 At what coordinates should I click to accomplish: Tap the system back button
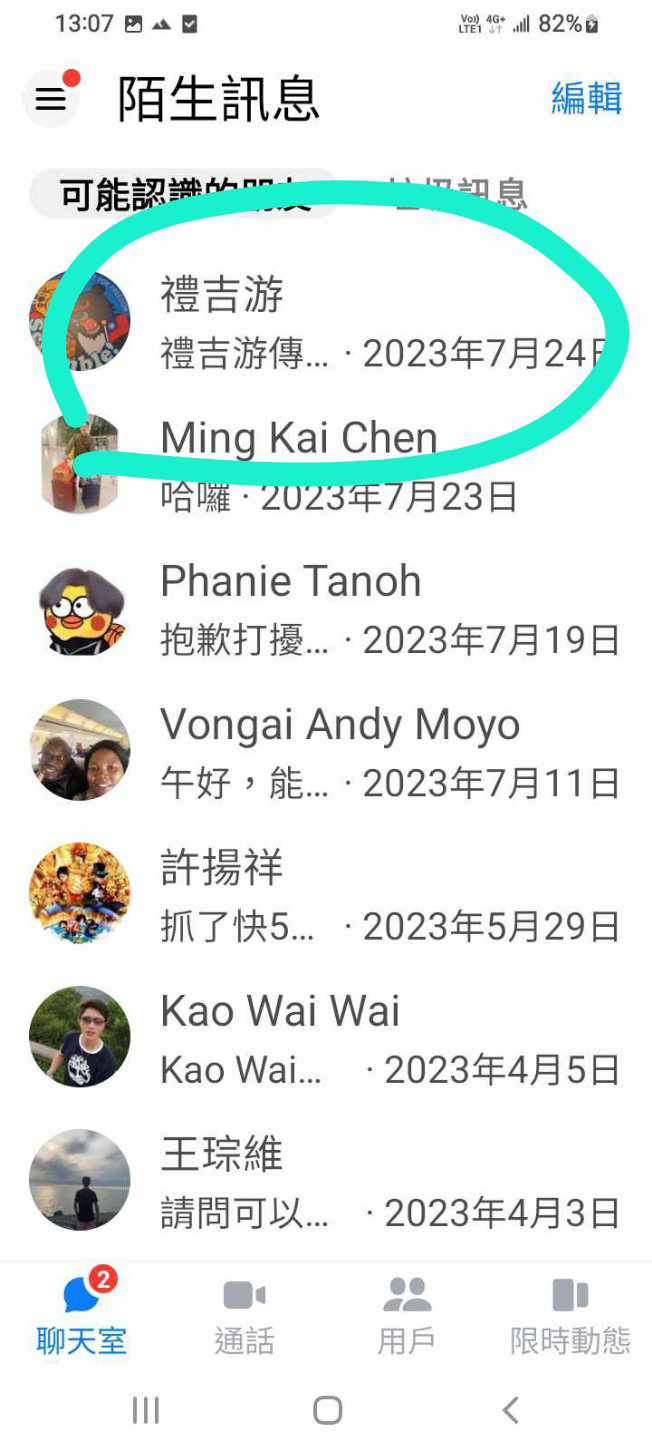(510, 1410)
